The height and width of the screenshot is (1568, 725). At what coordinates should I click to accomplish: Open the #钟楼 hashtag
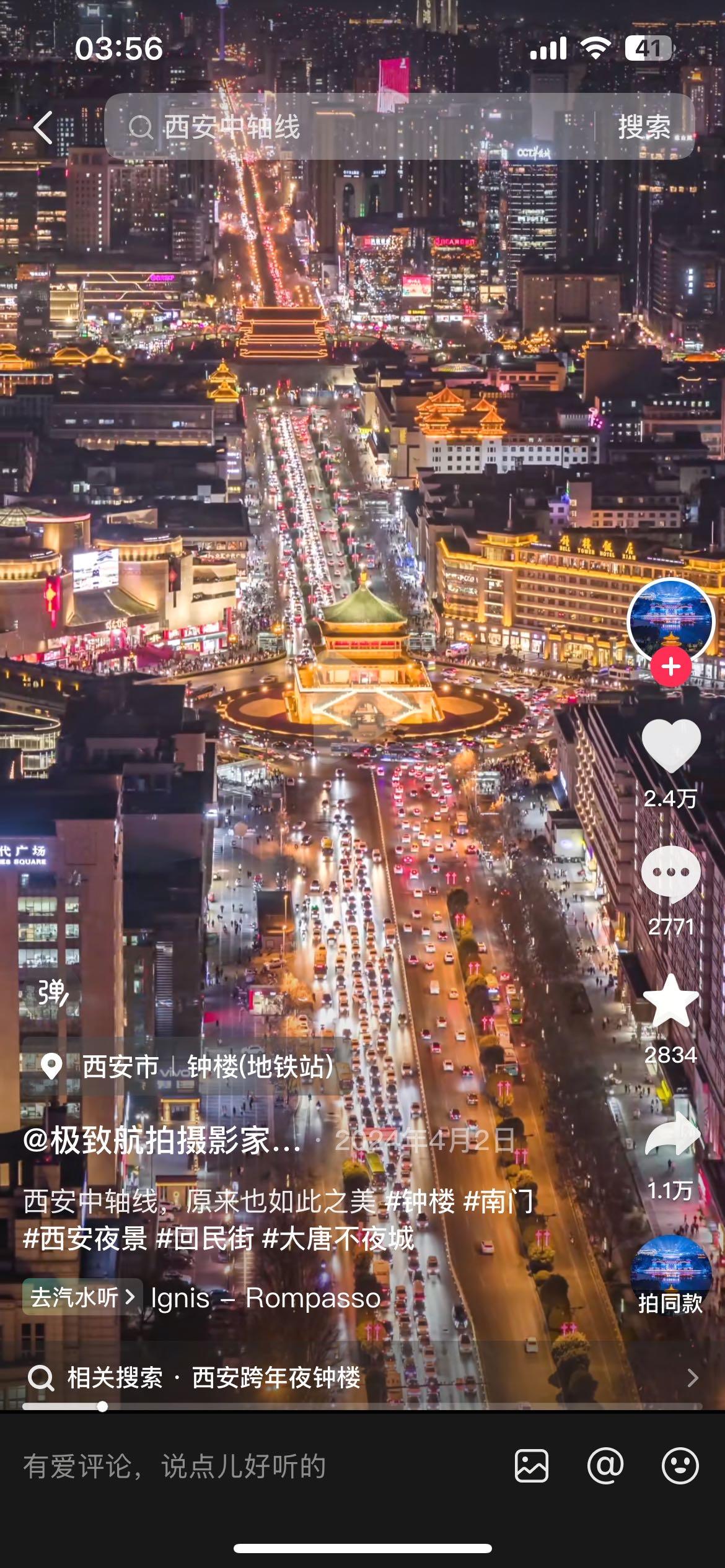(420, 1201)
